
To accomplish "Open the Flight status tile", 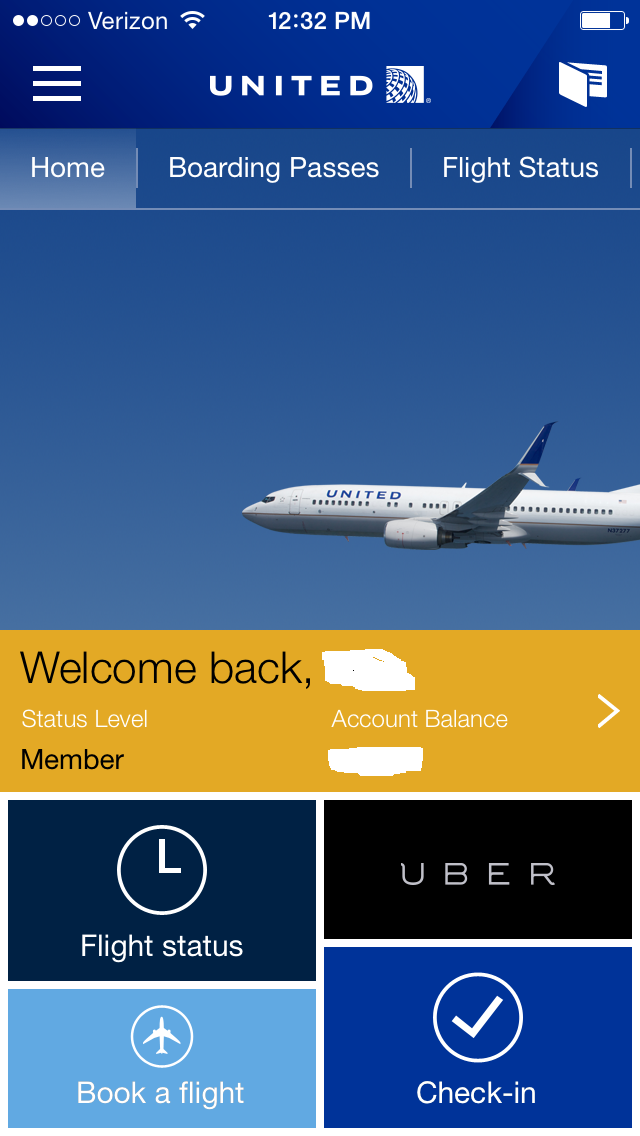I will 162,890.
